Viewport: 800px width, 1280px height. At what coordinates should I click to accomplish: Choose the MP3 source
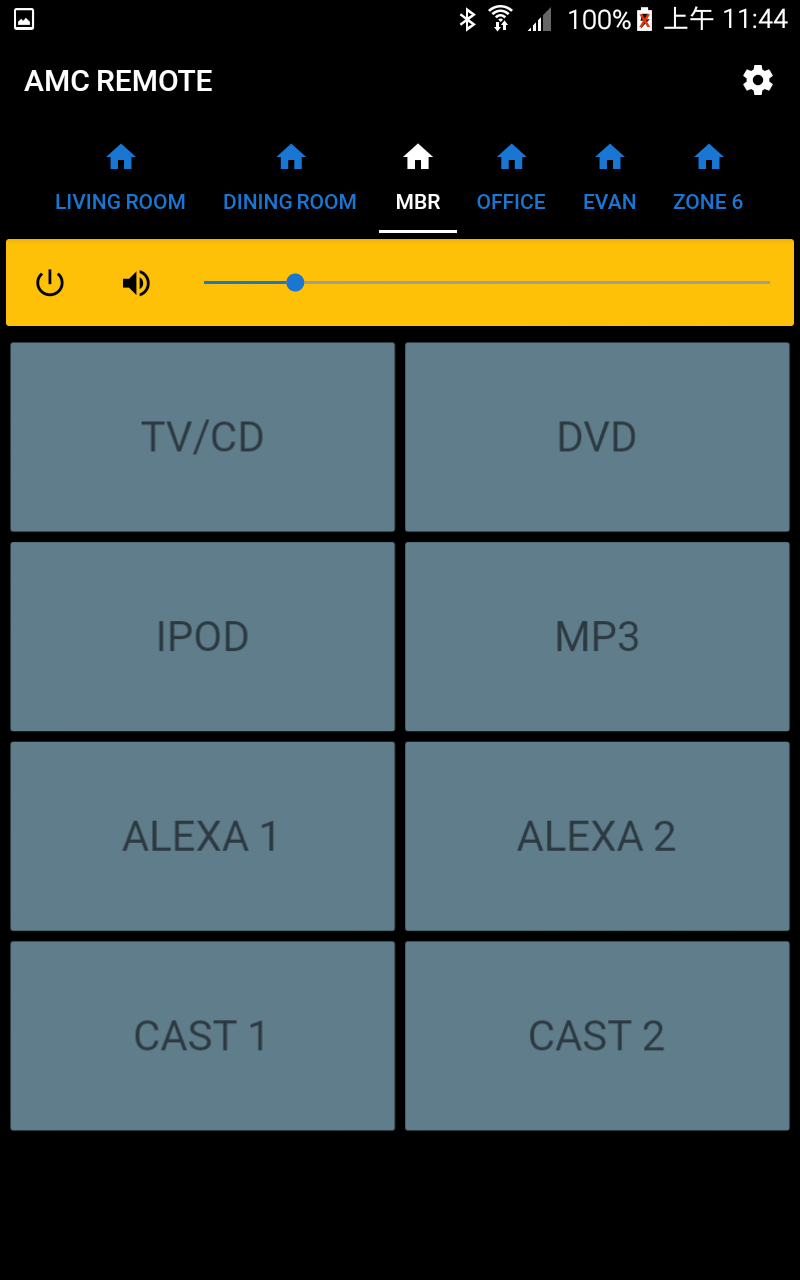coord(597,636)
